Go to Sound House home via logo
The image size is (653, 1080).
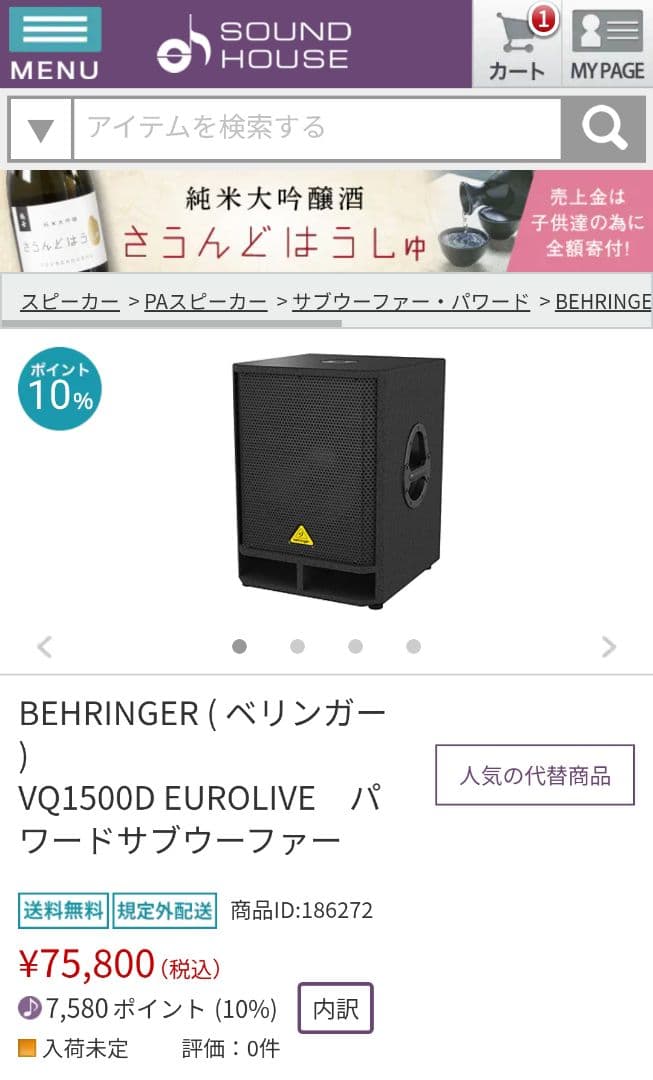pos(254,44)
